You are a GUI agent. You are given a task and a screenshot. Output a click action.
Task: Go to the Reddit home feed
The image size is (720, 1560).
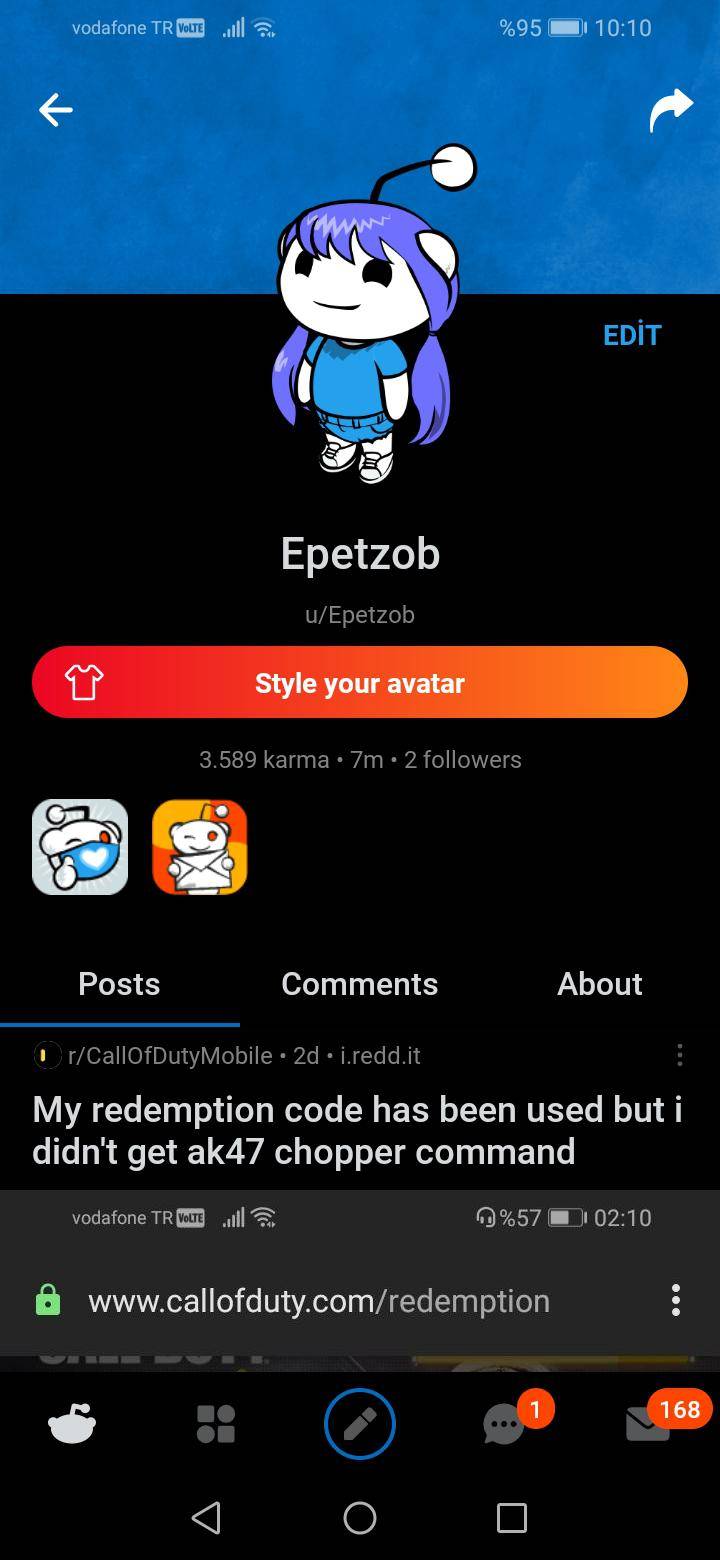click(72, 1424)
